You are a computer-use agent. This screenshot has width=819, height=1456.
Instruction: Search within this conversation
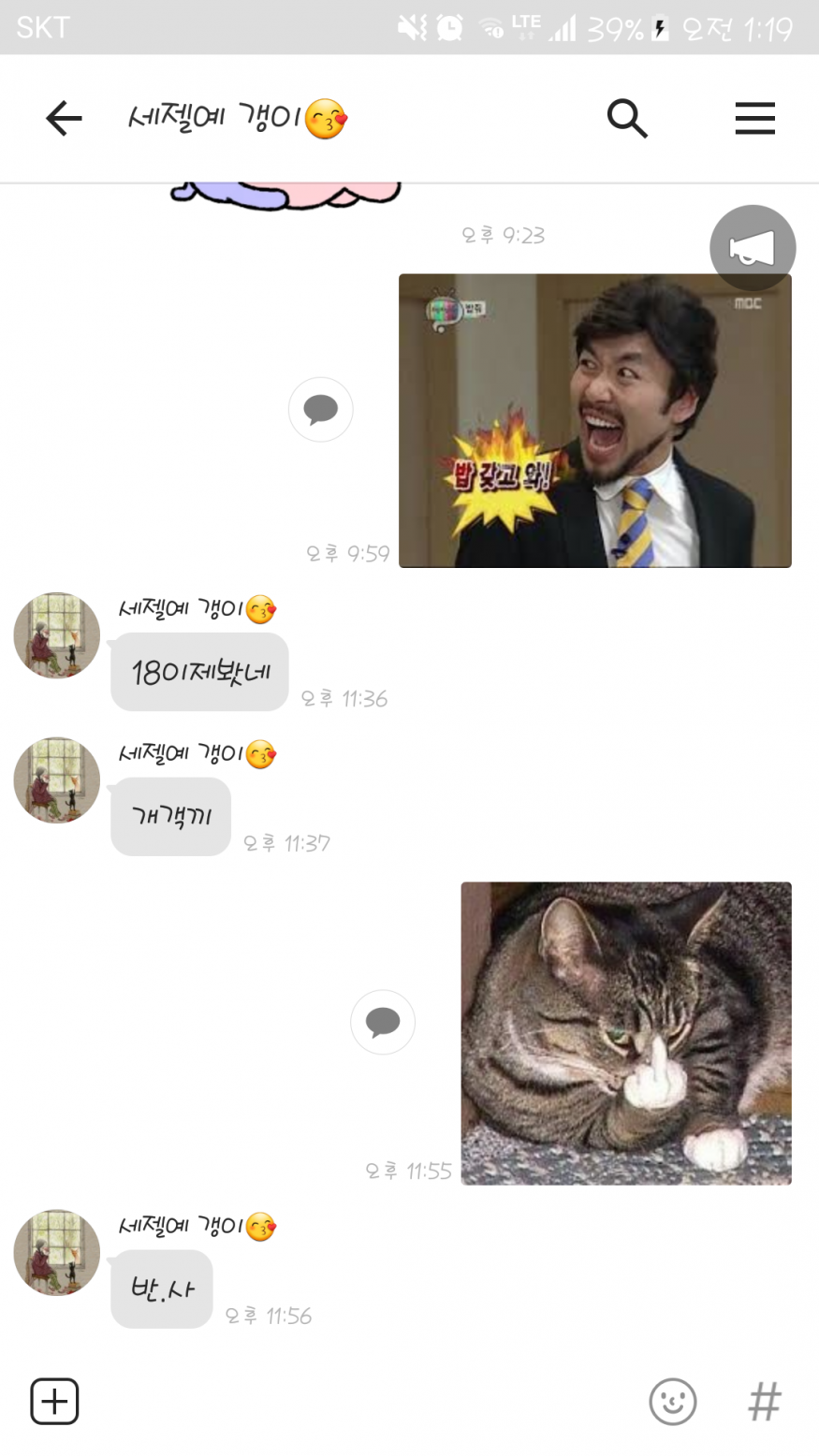pyautogui.click(x=627, y=119)
